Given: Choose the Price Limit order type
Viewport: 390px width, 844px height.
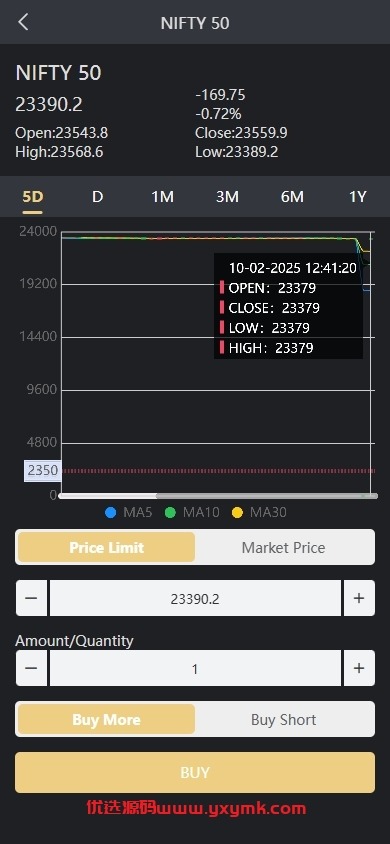Looking at the screenshot, I should tap(106, 547).
